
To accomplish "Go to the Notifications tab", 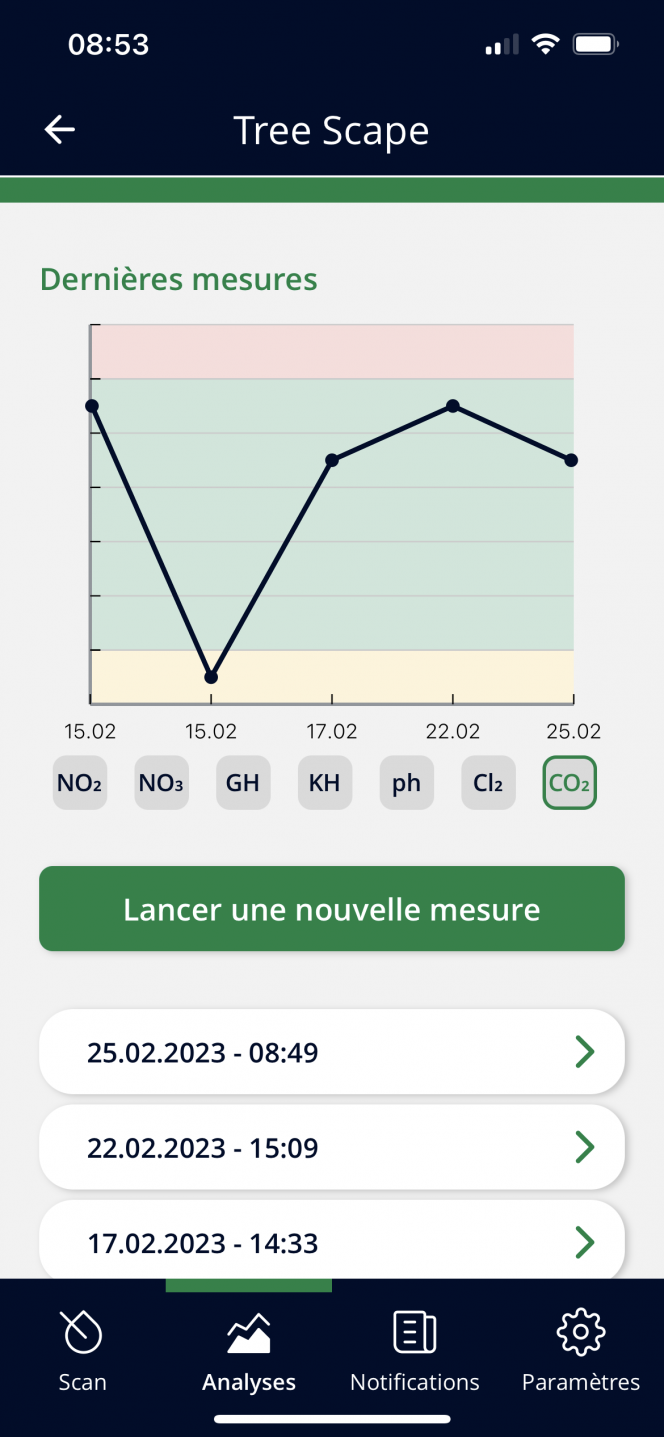I will point(415,1352).
